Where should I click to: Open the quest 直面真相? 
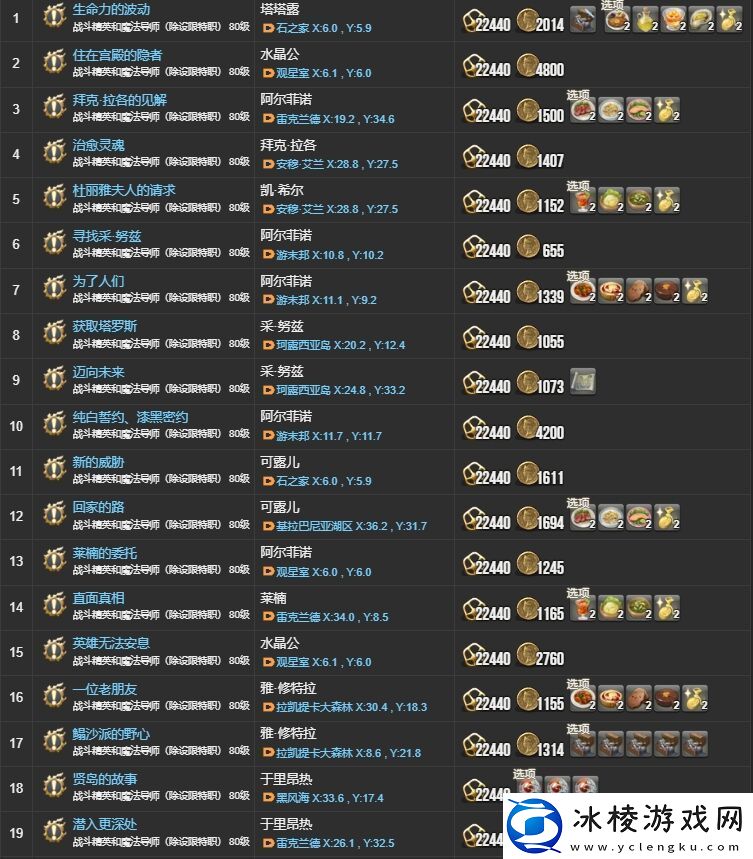click(98, 598)
